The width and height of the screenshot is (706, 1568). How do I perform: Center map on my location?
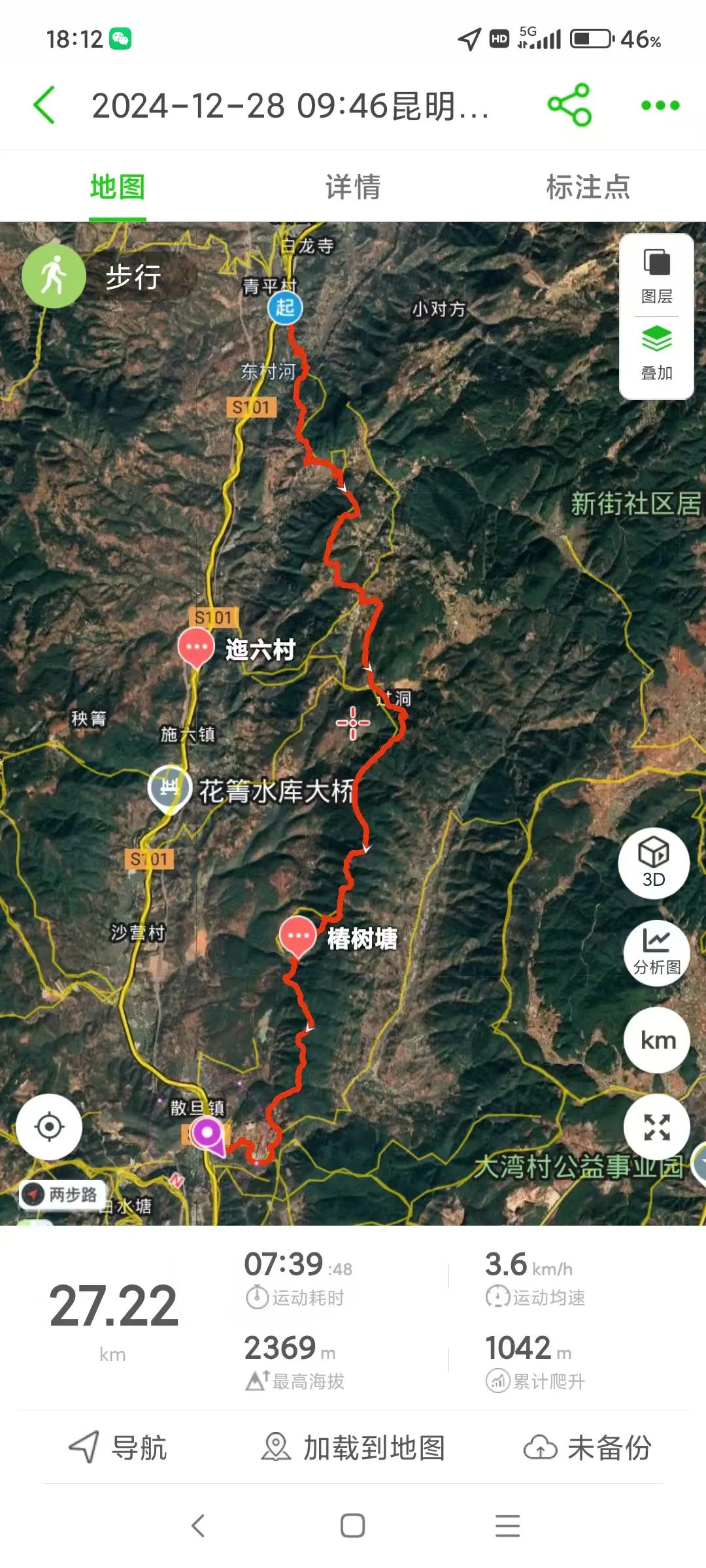pos(49,1127)
